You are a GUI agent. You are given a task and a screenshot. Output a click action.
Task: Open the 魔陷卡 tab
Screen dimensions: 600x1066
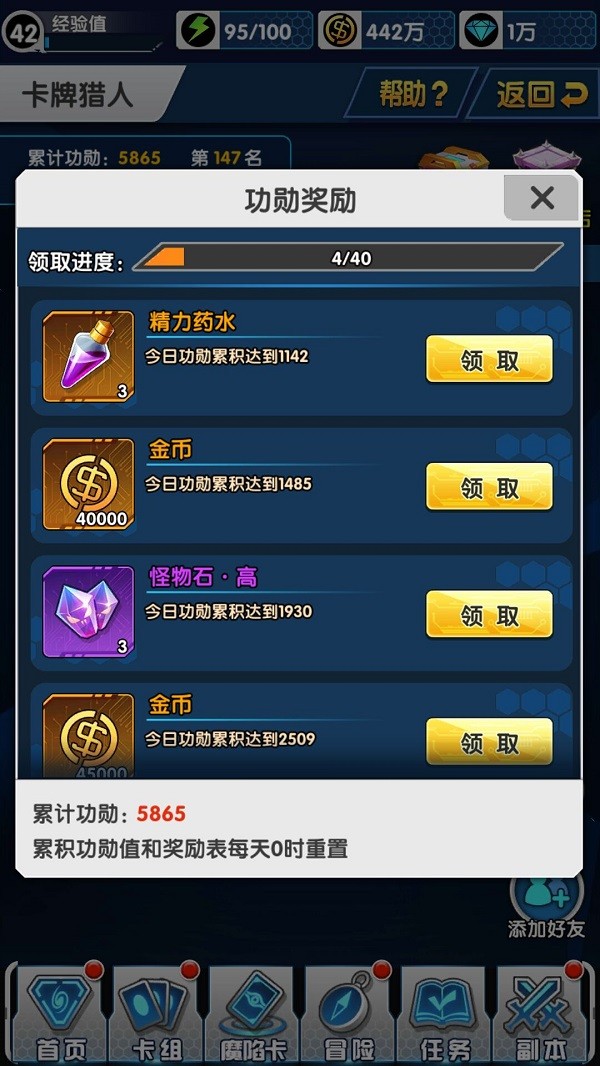pyautogui.click(x=252, y=1012)
